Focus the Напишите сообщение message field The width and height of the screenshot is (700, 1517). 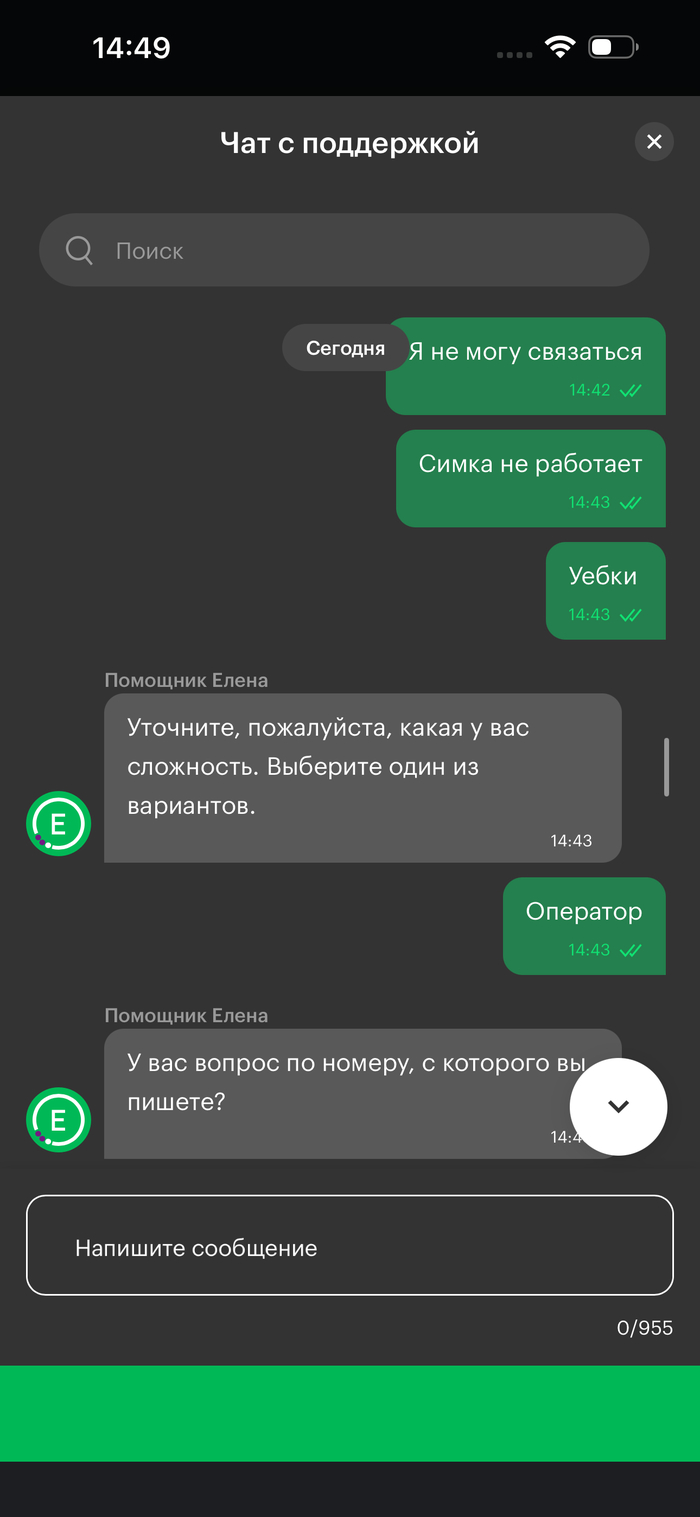(x=349, y=1246)
